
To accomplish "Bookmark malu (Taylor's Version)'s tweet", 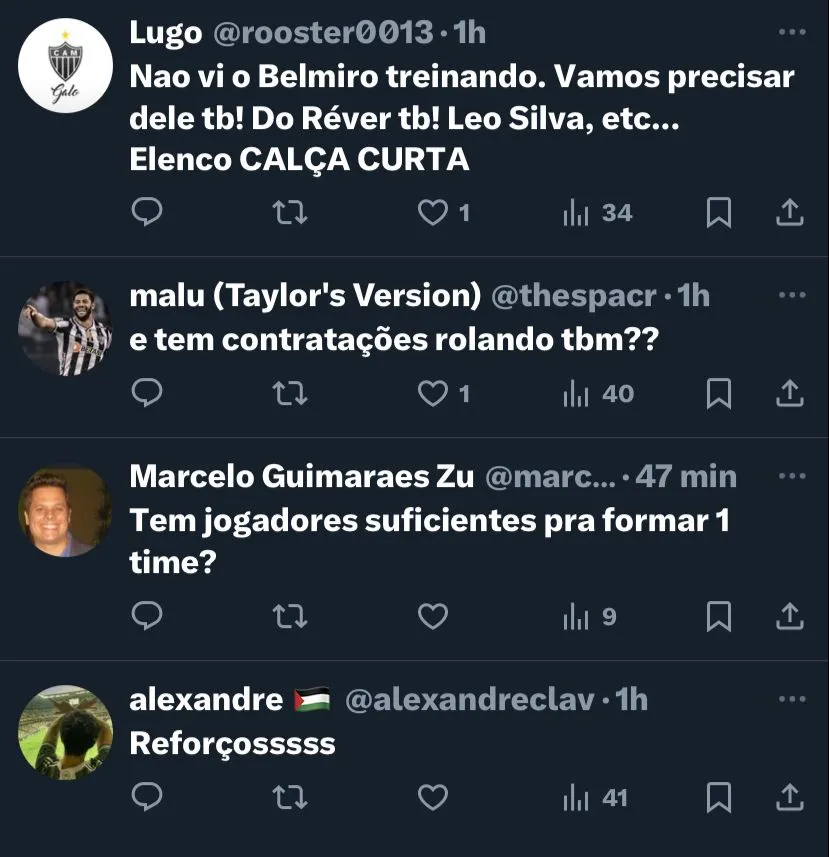I will click(x=718, y=394).
